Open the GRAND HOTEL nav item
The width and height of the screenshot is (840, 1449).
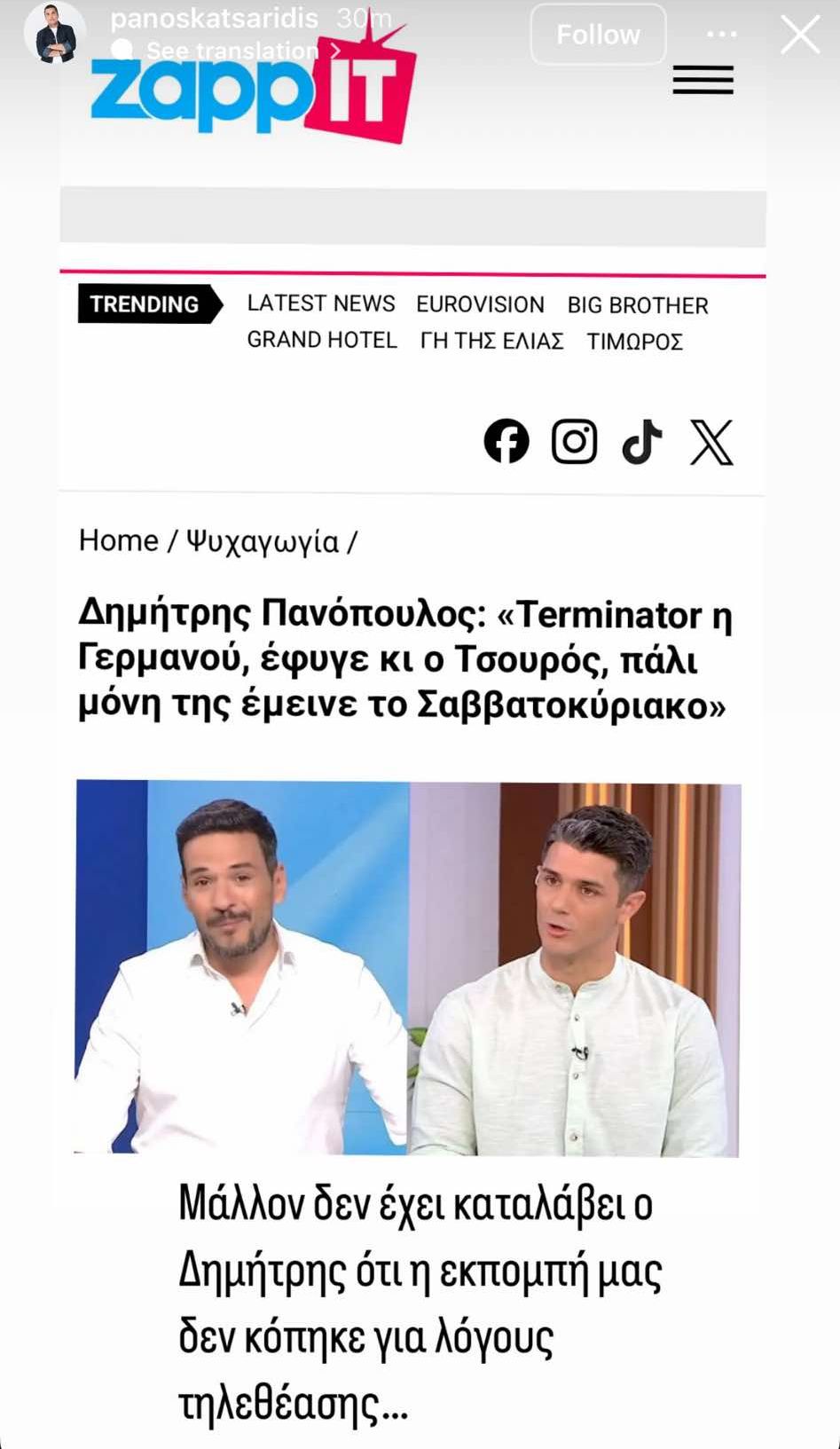322,340
